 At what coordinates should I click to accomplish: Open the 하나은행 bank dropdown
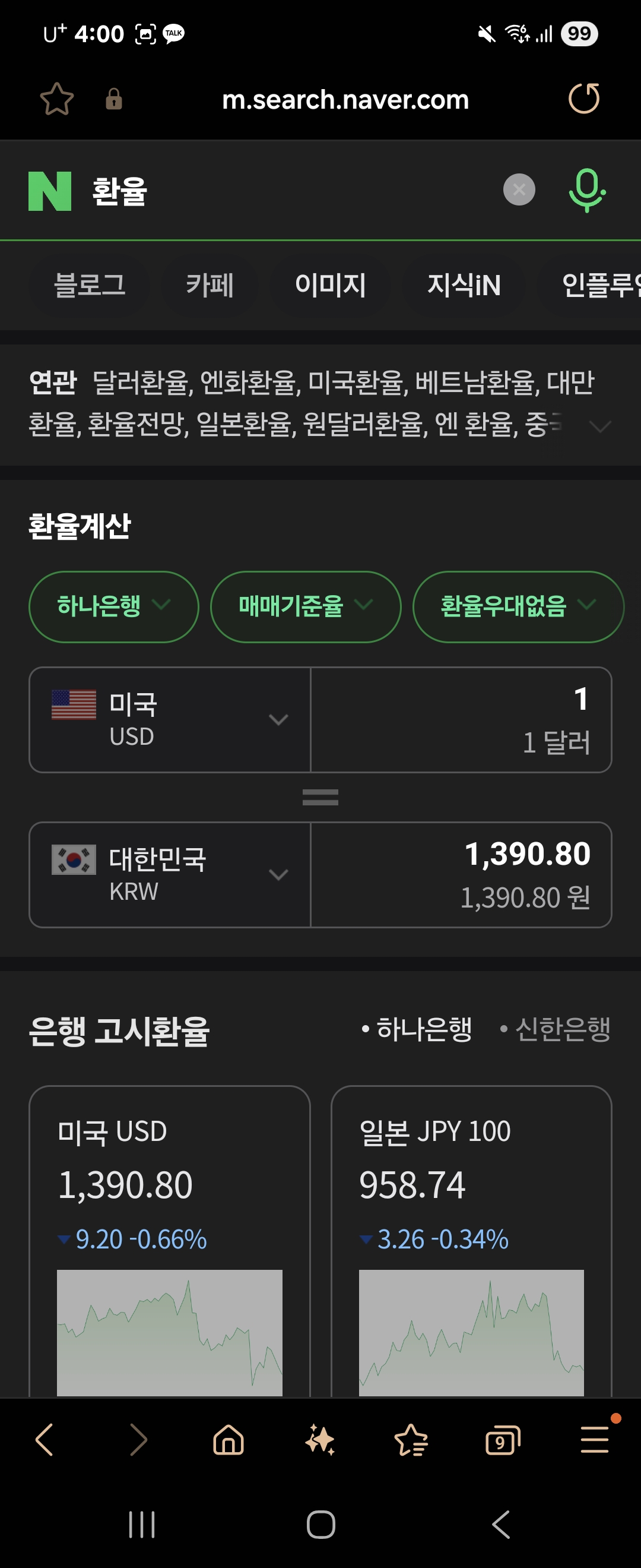click(x=114, y=606)
